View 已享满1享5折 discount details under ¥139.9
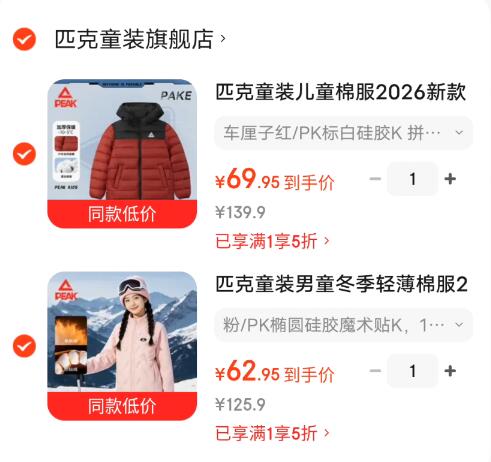The height and width of the screenshot is (462, 491). pos(272,241)
